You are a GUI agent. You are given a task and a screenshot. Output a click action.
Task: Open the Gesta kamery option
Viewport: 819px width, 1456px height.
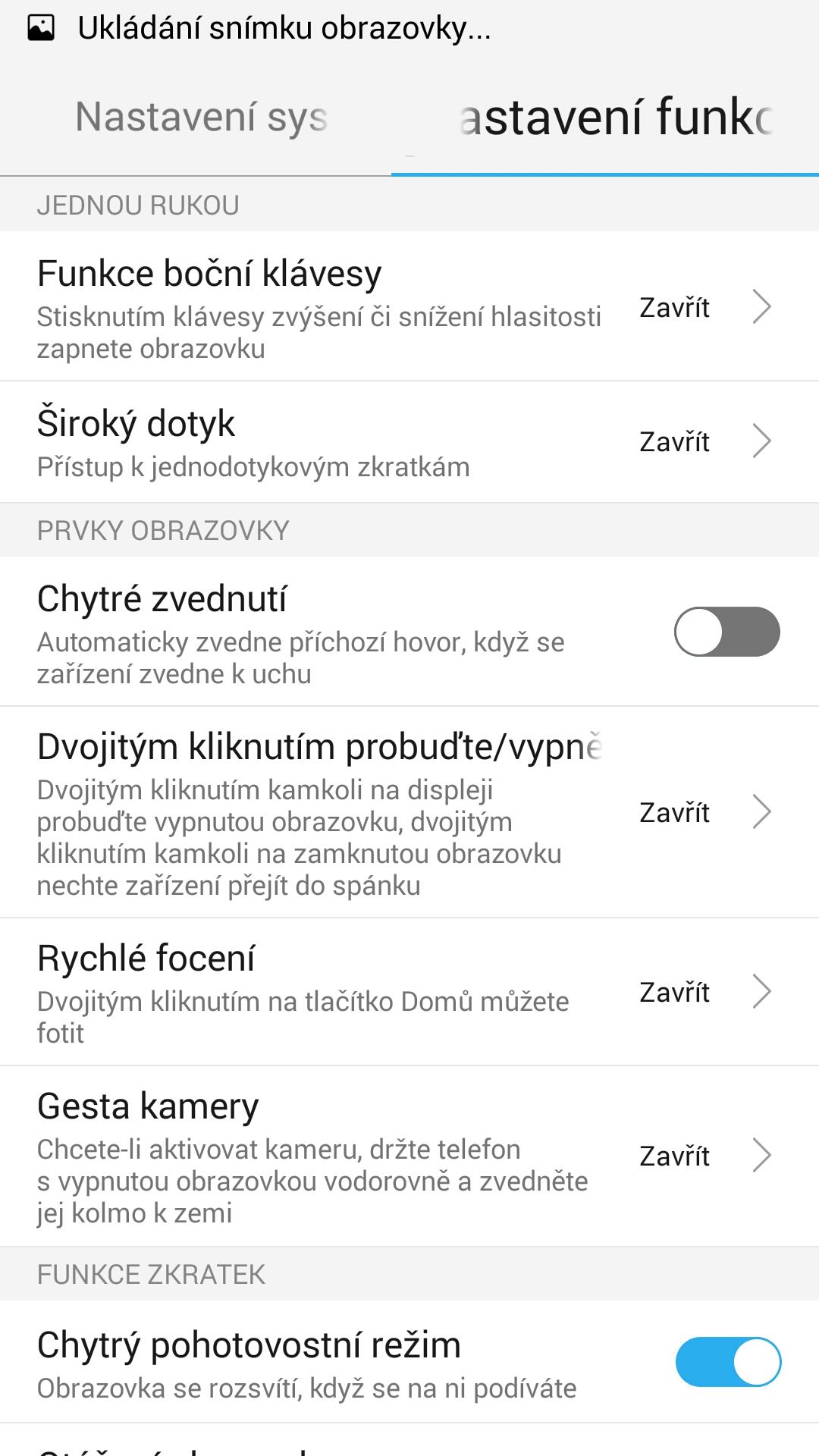(409, 1156)
